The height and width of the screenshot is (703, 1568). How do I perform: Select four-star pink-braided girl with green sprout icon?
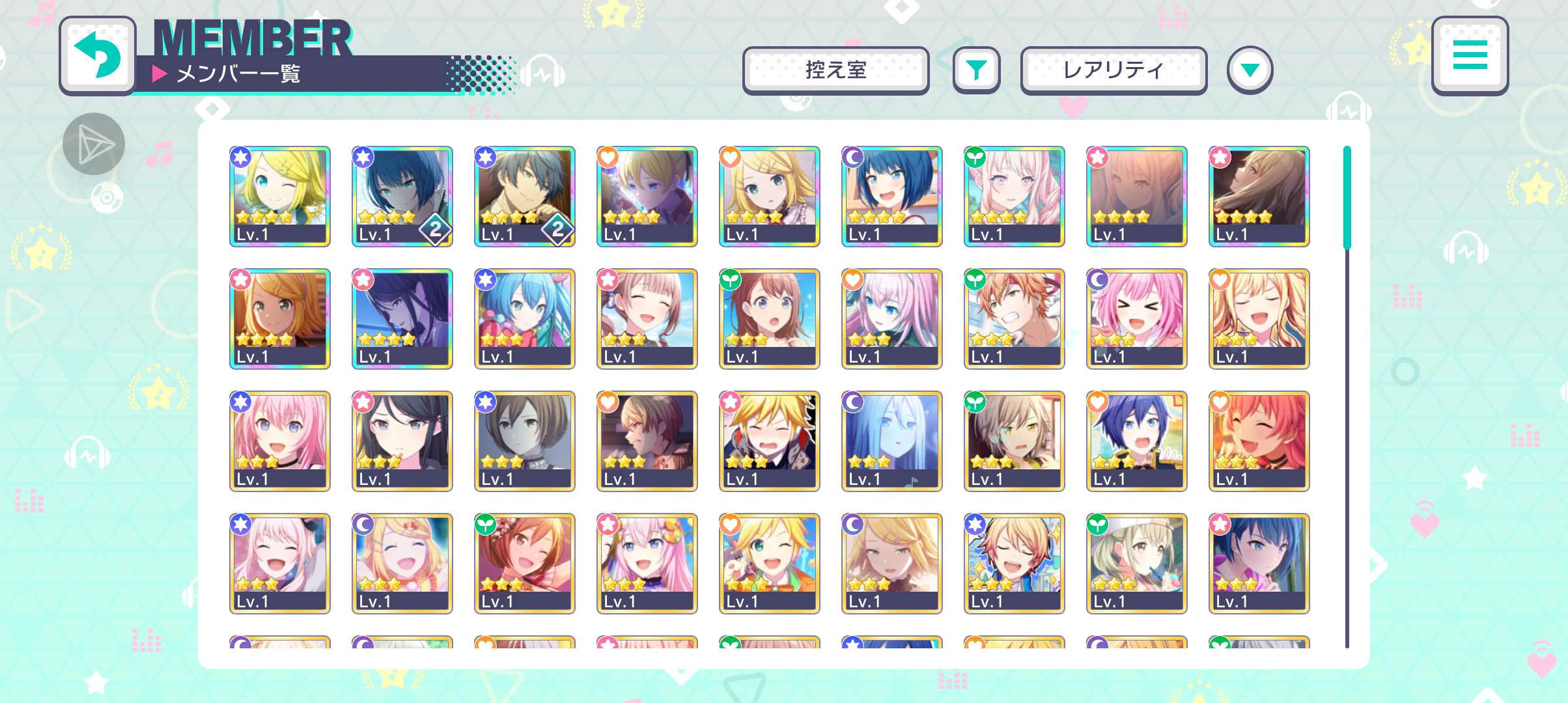tap(1015, 196)
